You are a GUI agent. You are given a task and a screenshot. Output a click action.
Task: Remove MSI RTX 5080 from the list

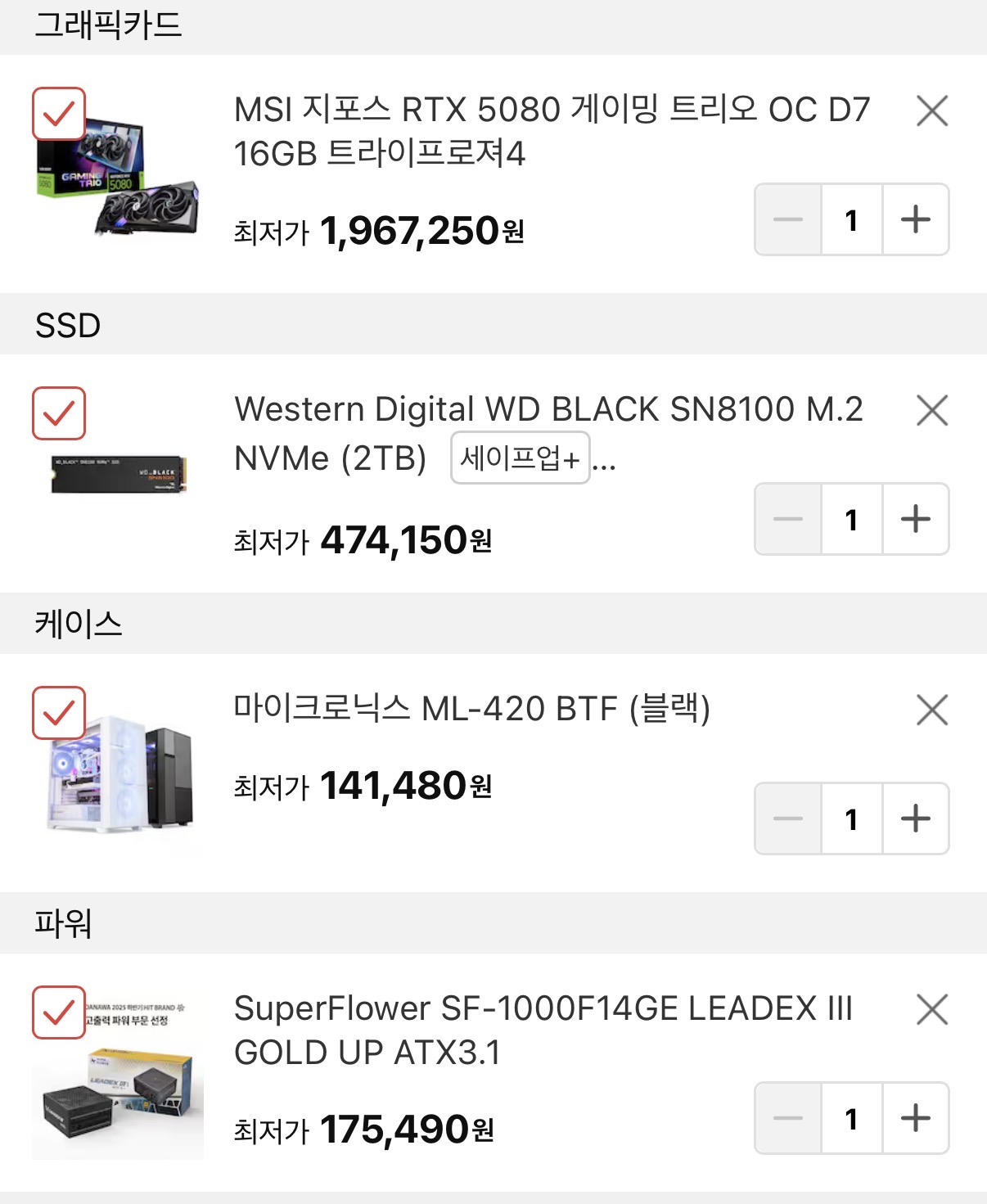932,111
